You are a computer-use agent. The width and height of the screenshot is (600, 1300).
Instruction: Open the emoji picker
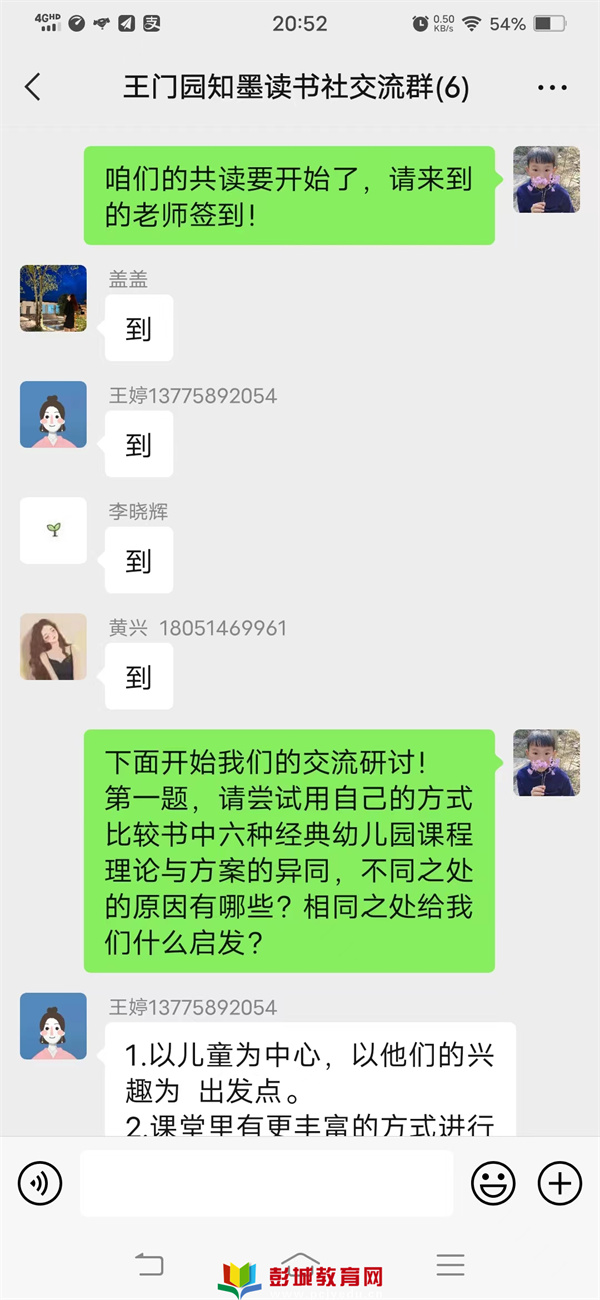493,1184
